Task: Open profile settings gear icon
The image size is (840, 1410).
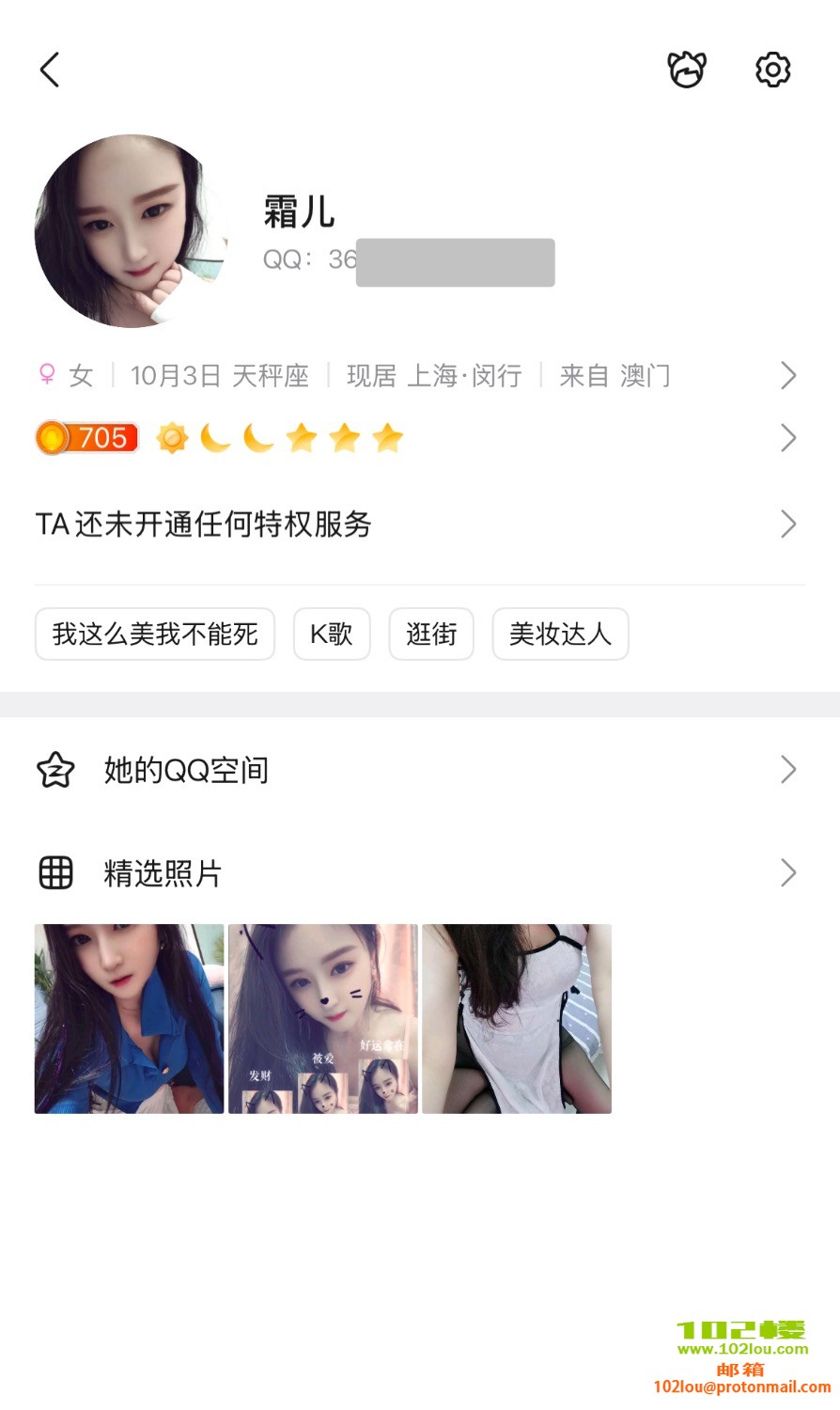Action: click(x=773, y=70)
